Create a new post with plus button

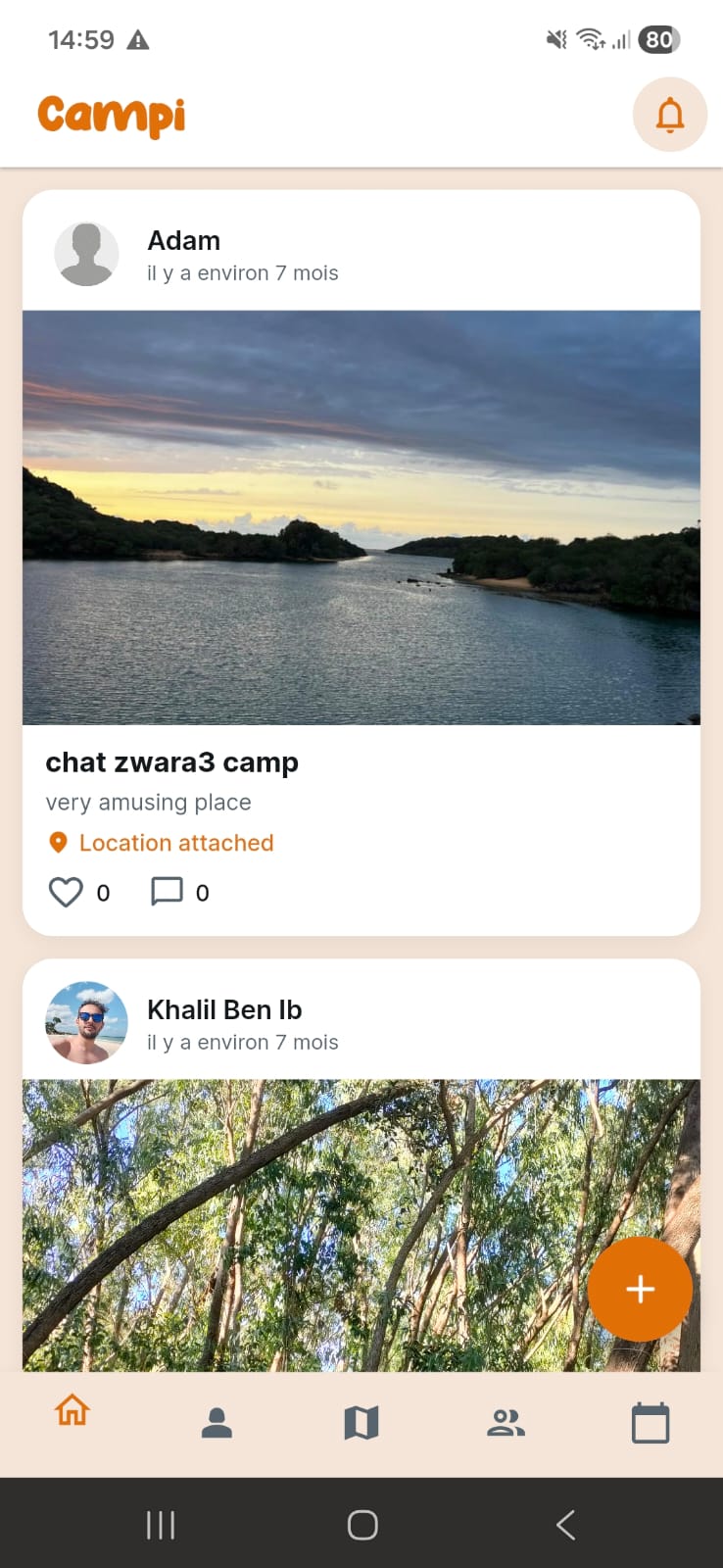point(640,1289)
